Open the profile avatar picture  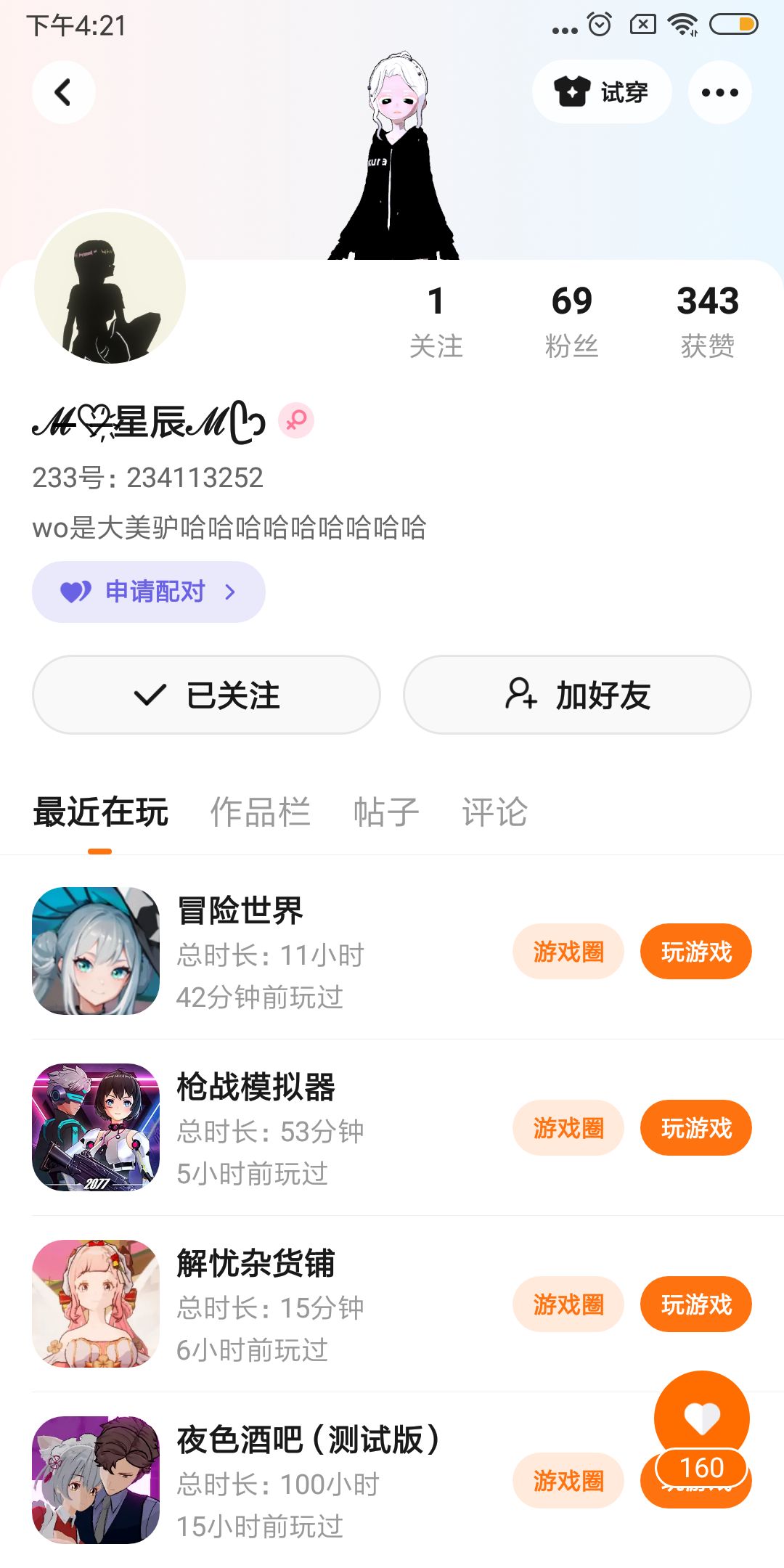[x=110, y=287]
